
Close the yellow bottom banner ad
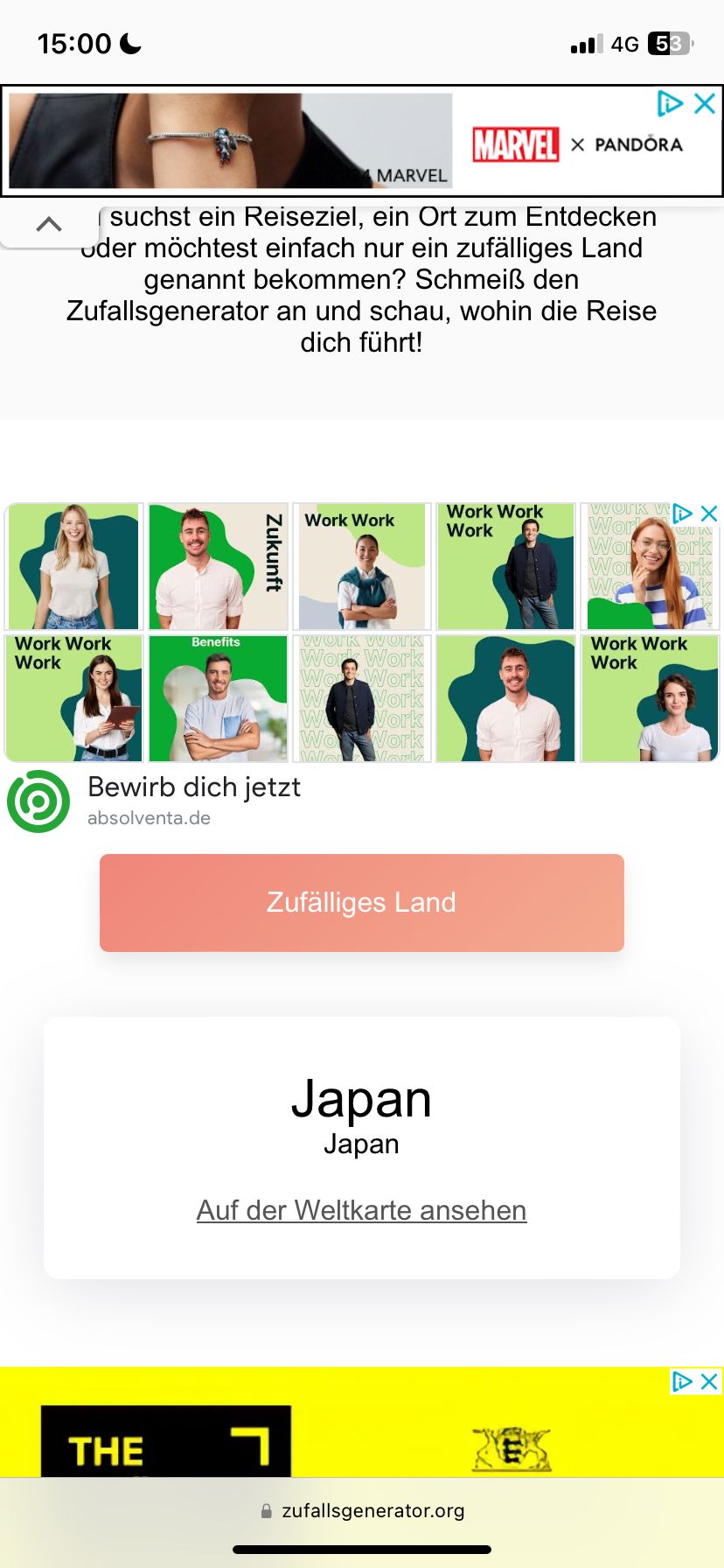(709, 1382)
